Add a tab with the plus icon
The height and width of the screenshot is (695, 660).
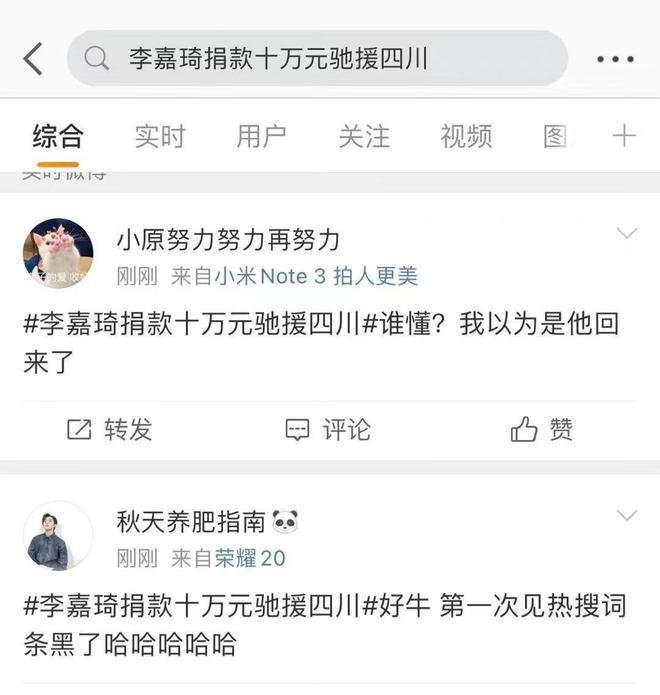pyautogui.click(x=624, y=137)
